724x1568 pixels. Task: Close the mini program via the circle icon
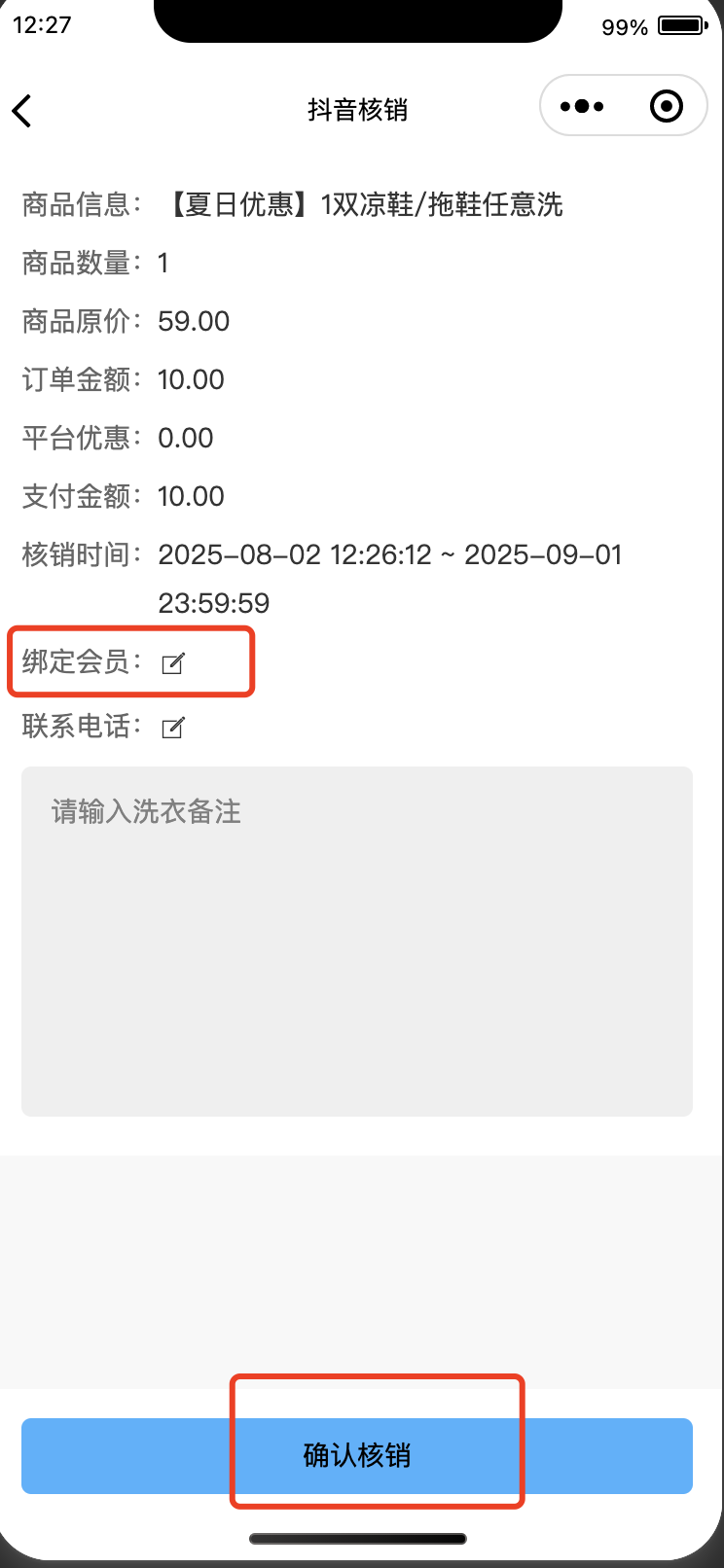click(667, 106)
